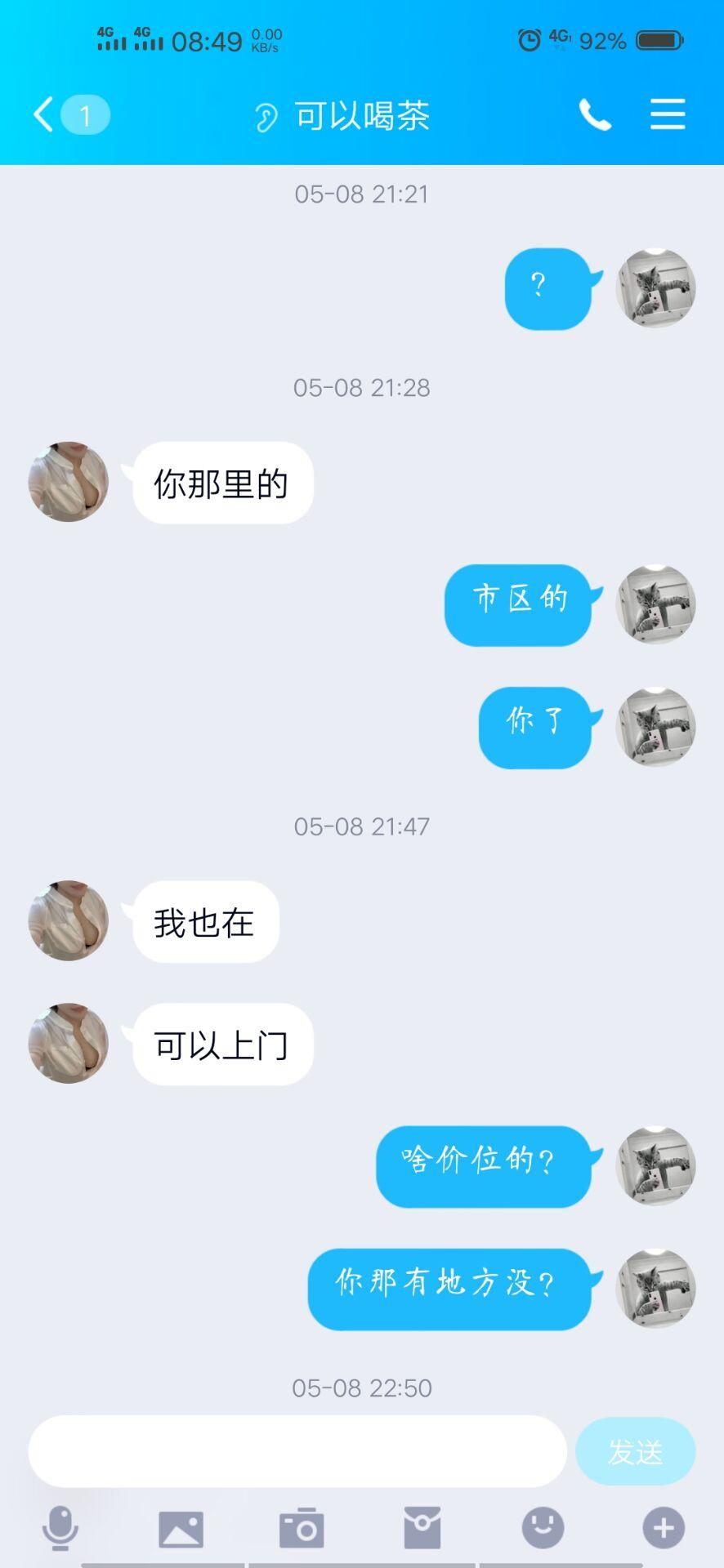
Task: Go back to the message list
Action: click(45, 114)
